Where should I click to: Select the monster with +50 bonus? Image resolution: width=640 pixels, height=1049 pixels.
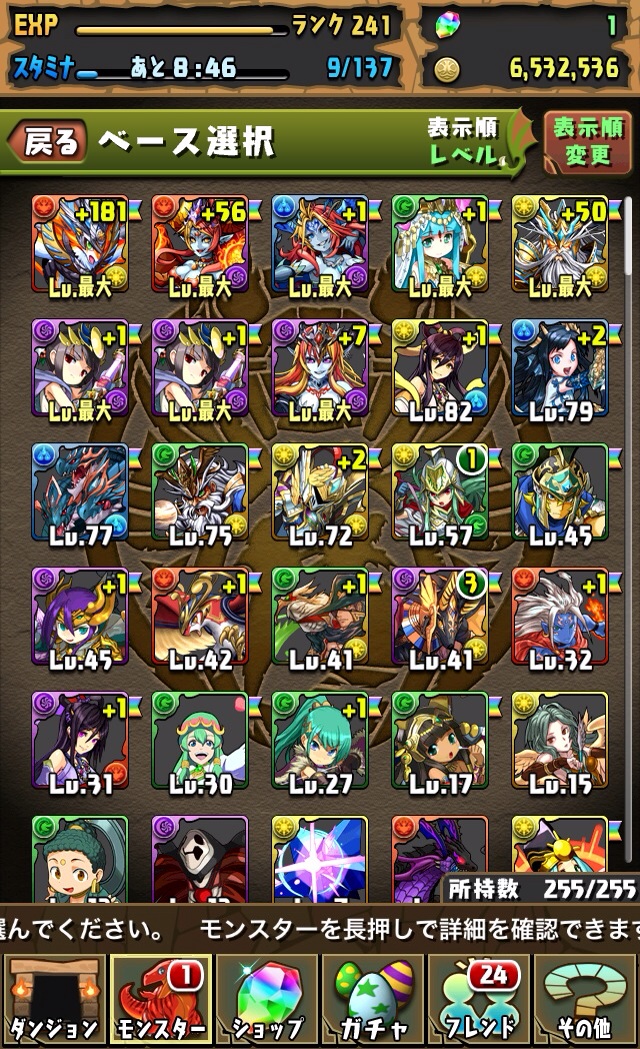[x=560, y=245]
